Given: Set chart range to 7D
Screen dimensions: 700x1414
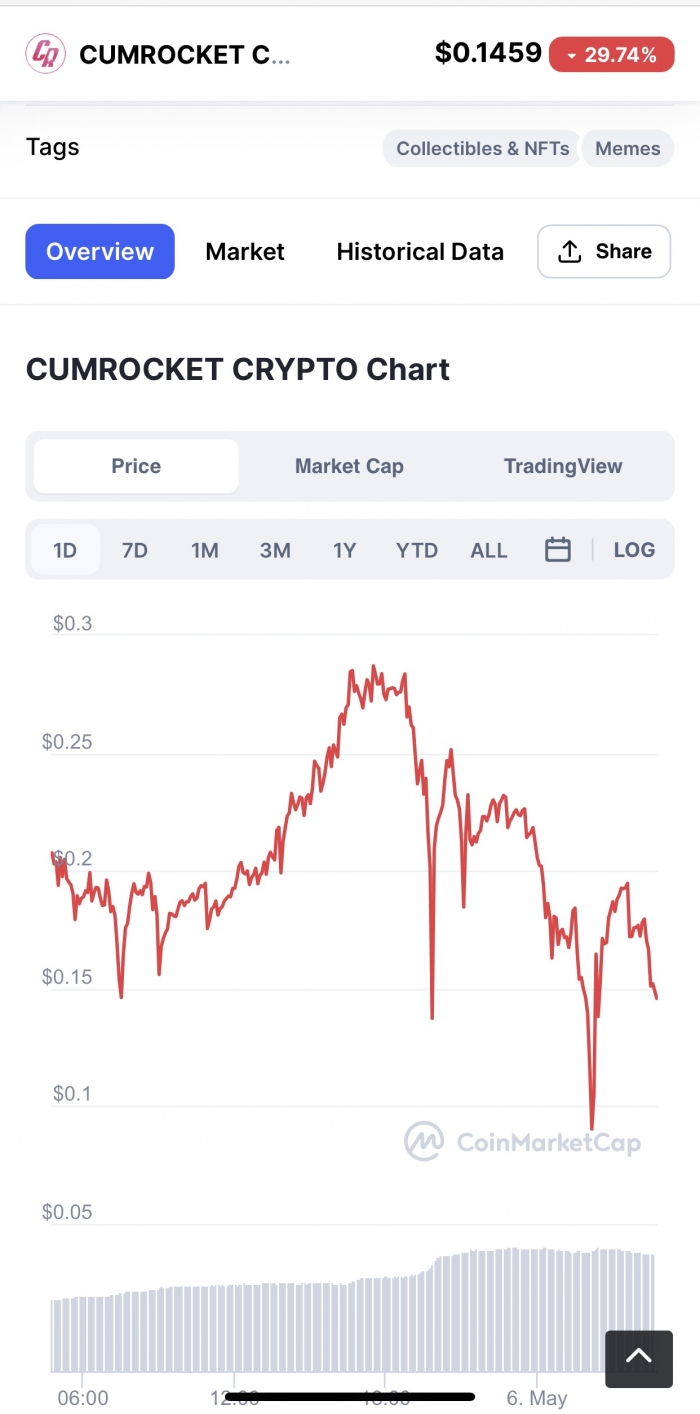Looking at the screenshot, I should click(135, 550).
